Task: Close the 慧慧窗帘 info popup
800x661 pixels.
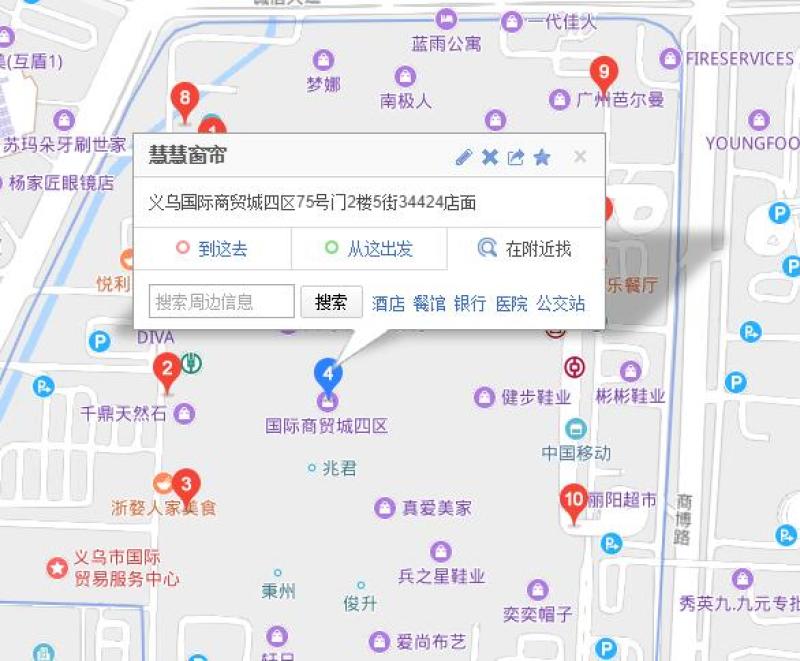Action: (580, 156)
